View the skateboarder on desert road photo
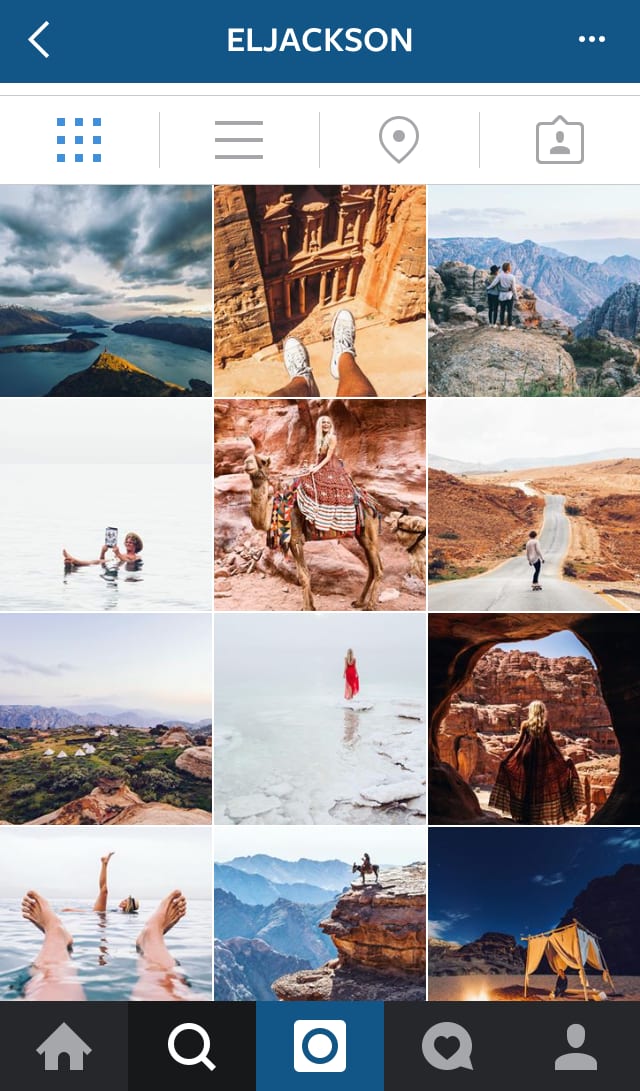The height and width of the screenshot is (1091, 640). pyautogui.click(x=534, y=505)
